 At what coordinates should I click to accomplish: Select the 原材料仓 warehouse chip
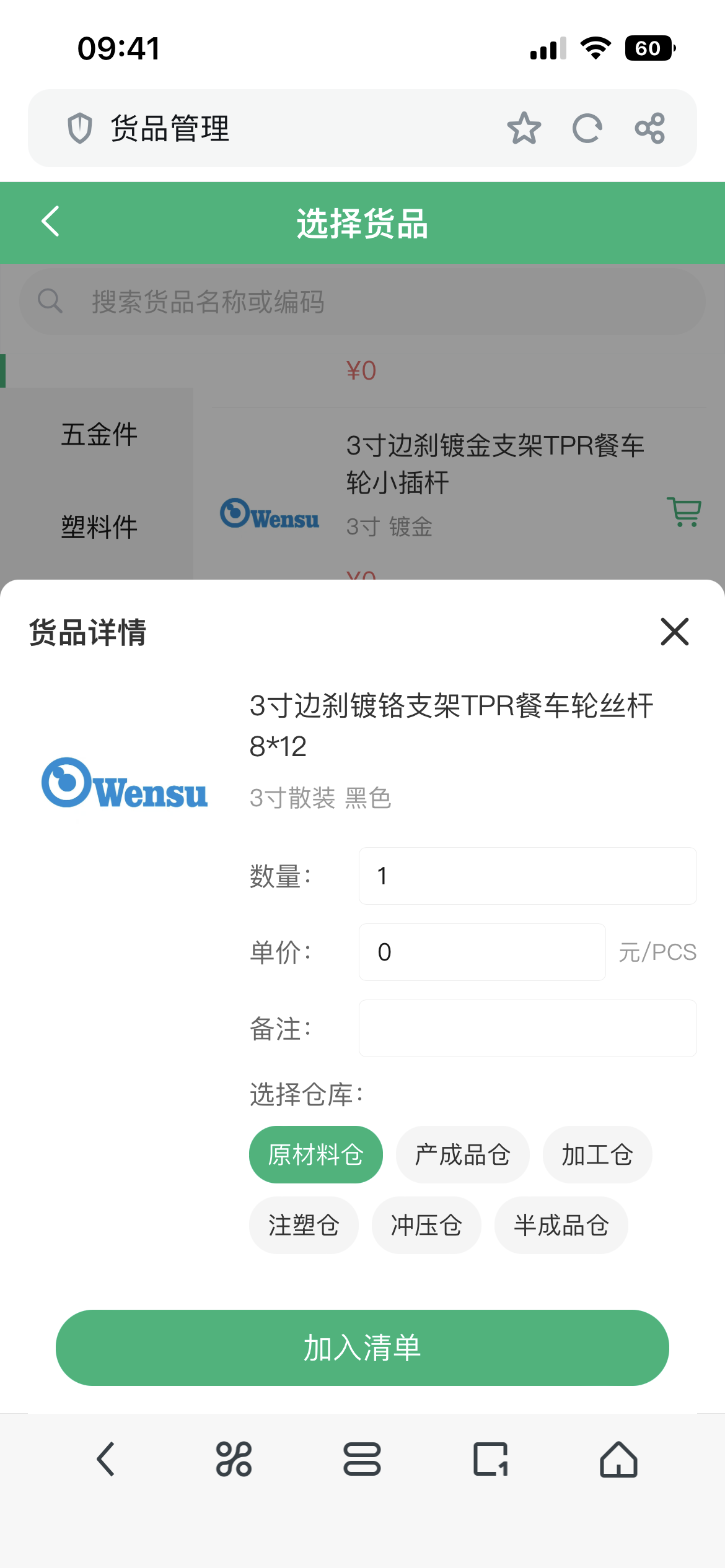315,1154
